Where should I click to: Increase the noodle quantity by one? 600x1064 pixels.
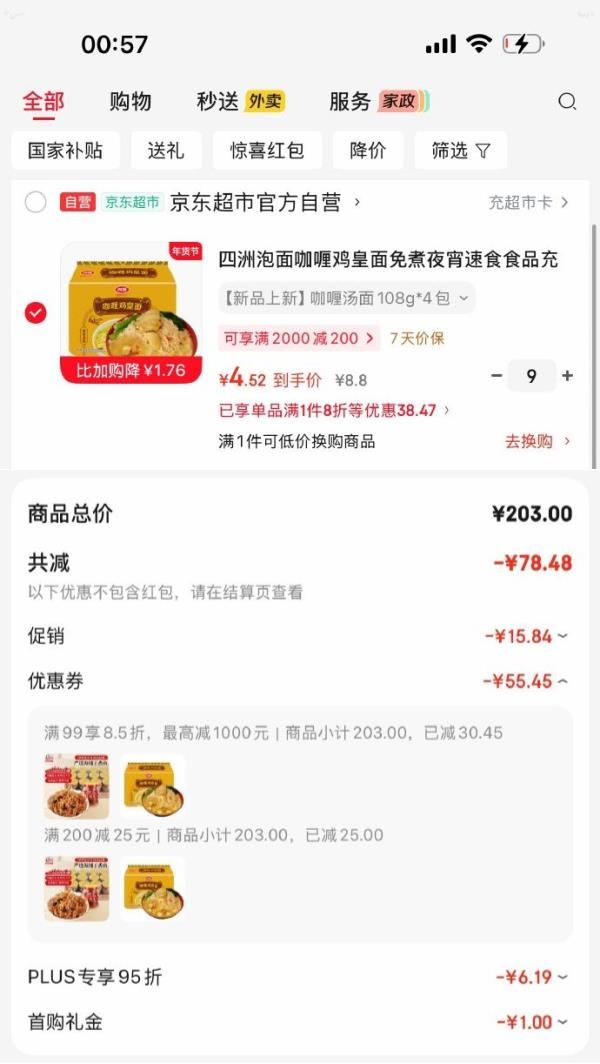point(568,376)
